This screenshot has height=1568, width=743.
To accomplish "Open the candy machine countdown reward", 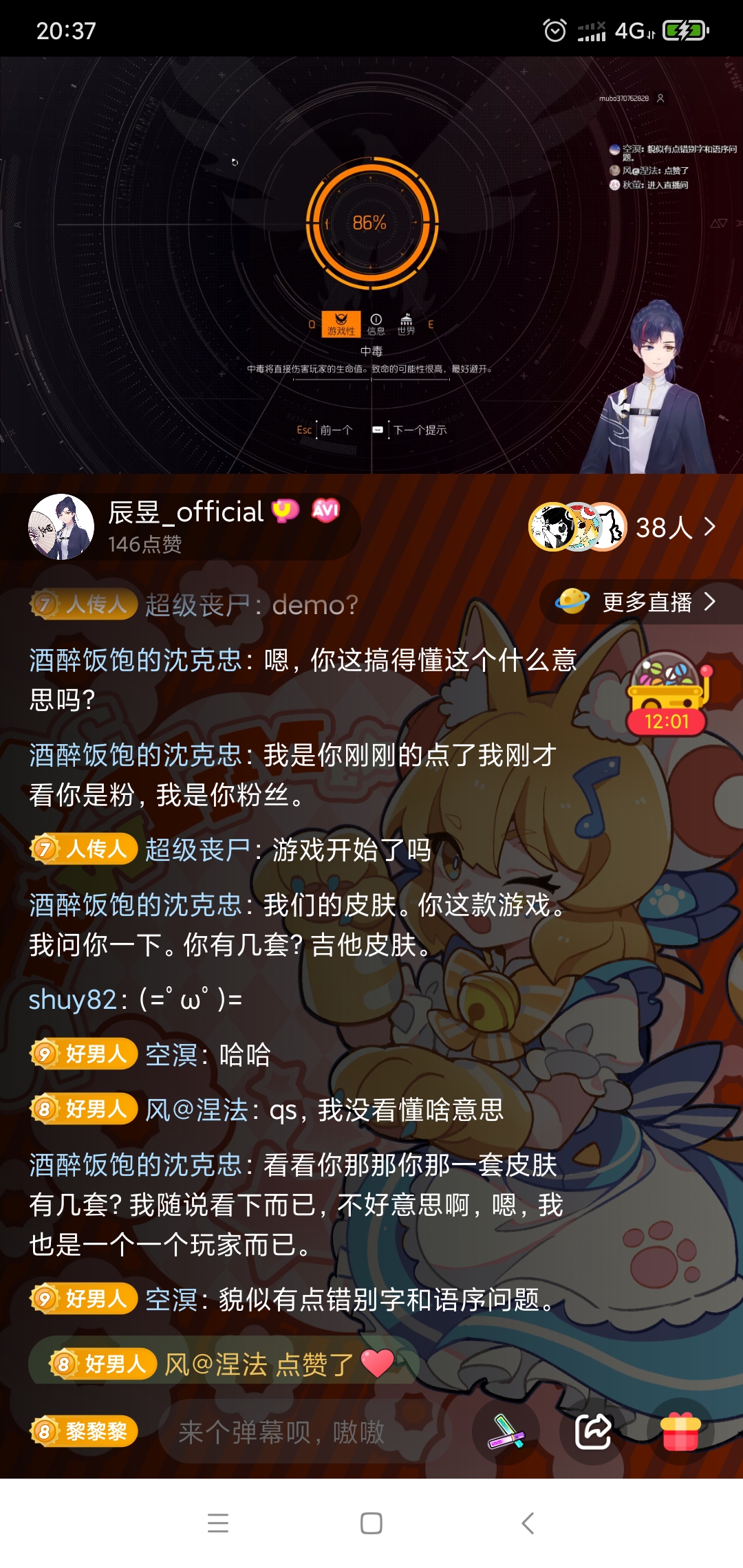I will pyautogui.click(x=667, y=691).
